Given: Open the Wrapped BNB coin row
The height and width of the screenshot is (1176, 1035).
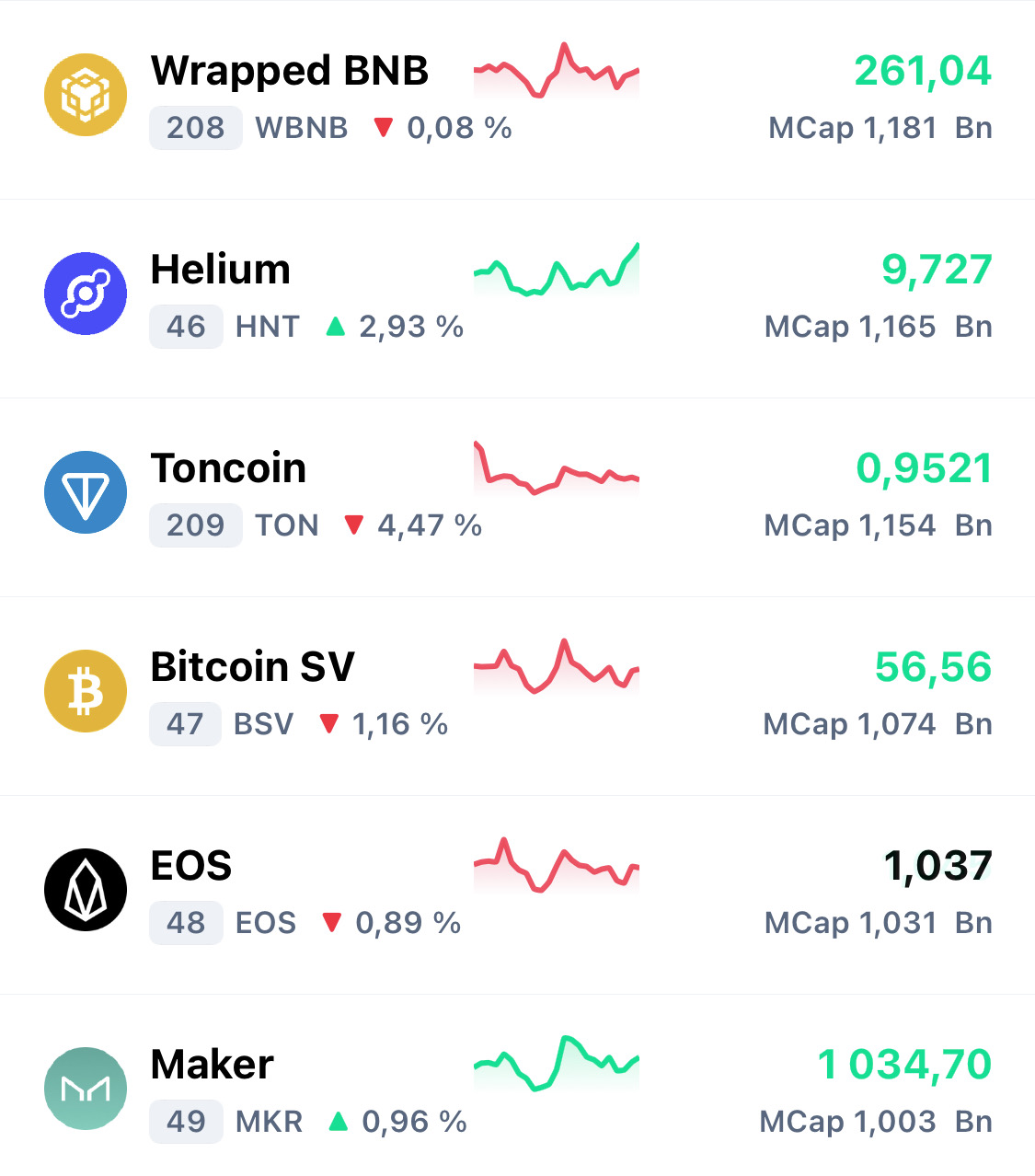Looking at the screenshot, I should click(290, 72).
